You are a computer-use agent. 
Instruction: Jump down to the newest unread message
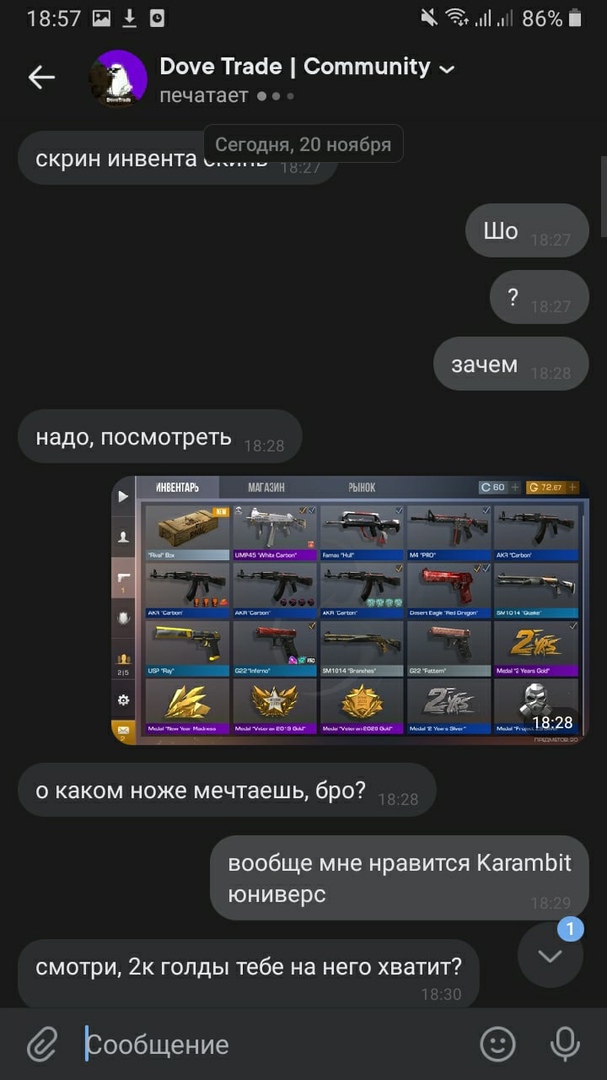point(550,955)
